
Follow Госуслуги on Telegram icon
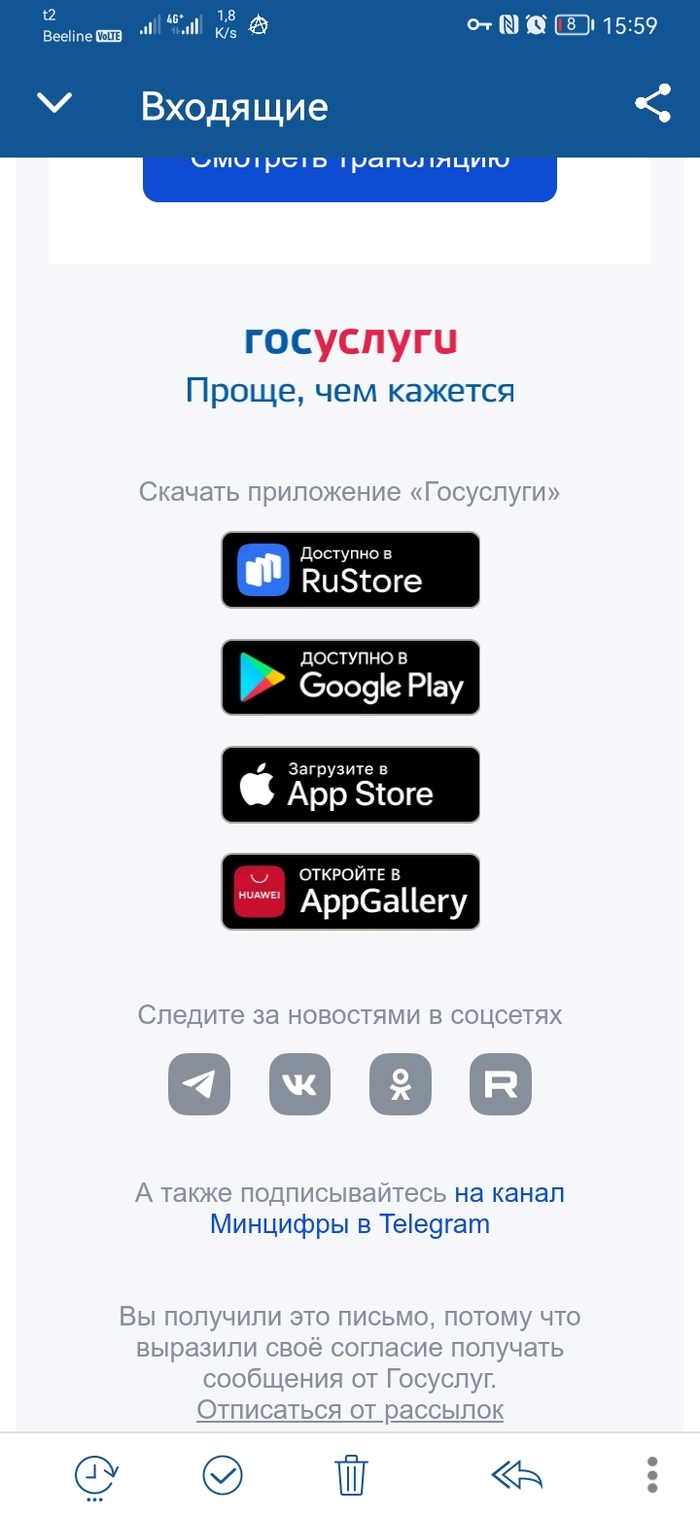(199, 1084)
